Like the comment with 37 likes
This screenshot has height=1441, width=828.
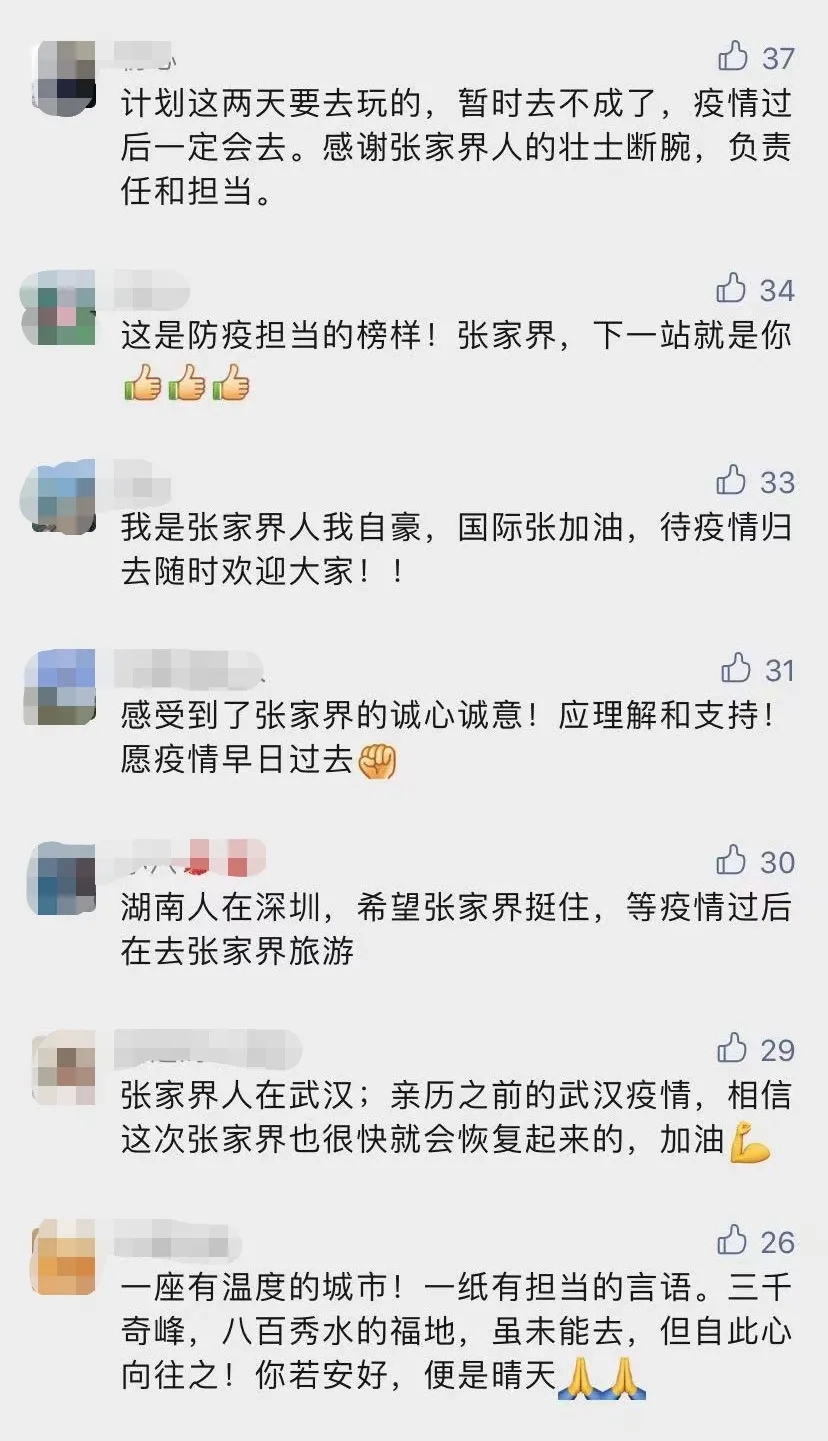pos(734,57)
